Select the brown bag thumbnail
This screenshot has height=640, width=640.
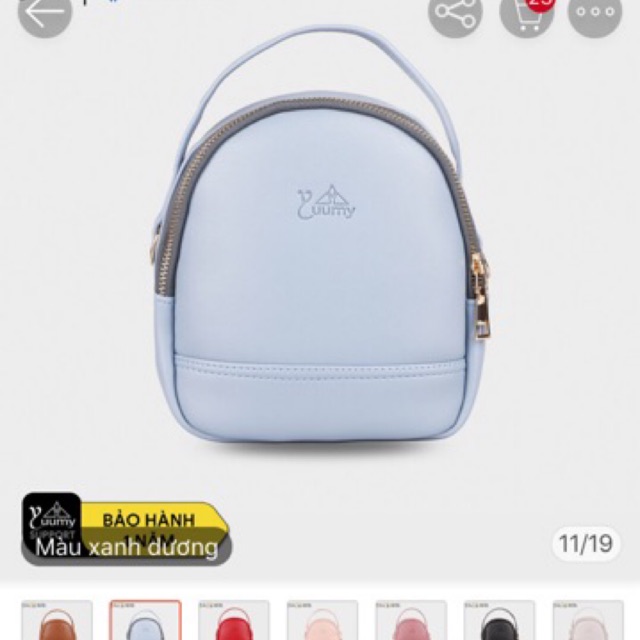(57, 622)
